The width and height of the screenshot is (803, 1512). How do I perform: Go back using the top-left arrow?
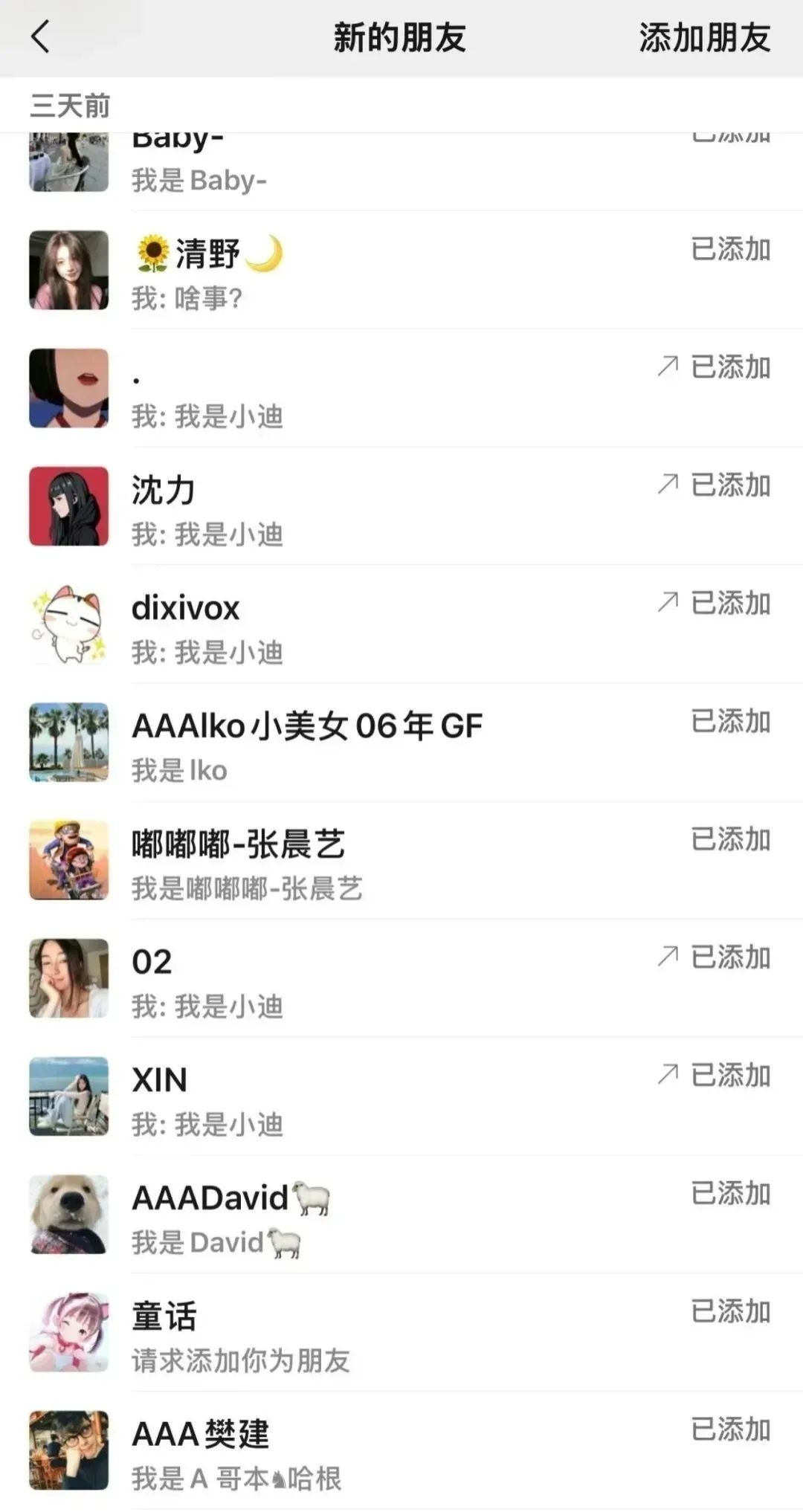(41, 37)
